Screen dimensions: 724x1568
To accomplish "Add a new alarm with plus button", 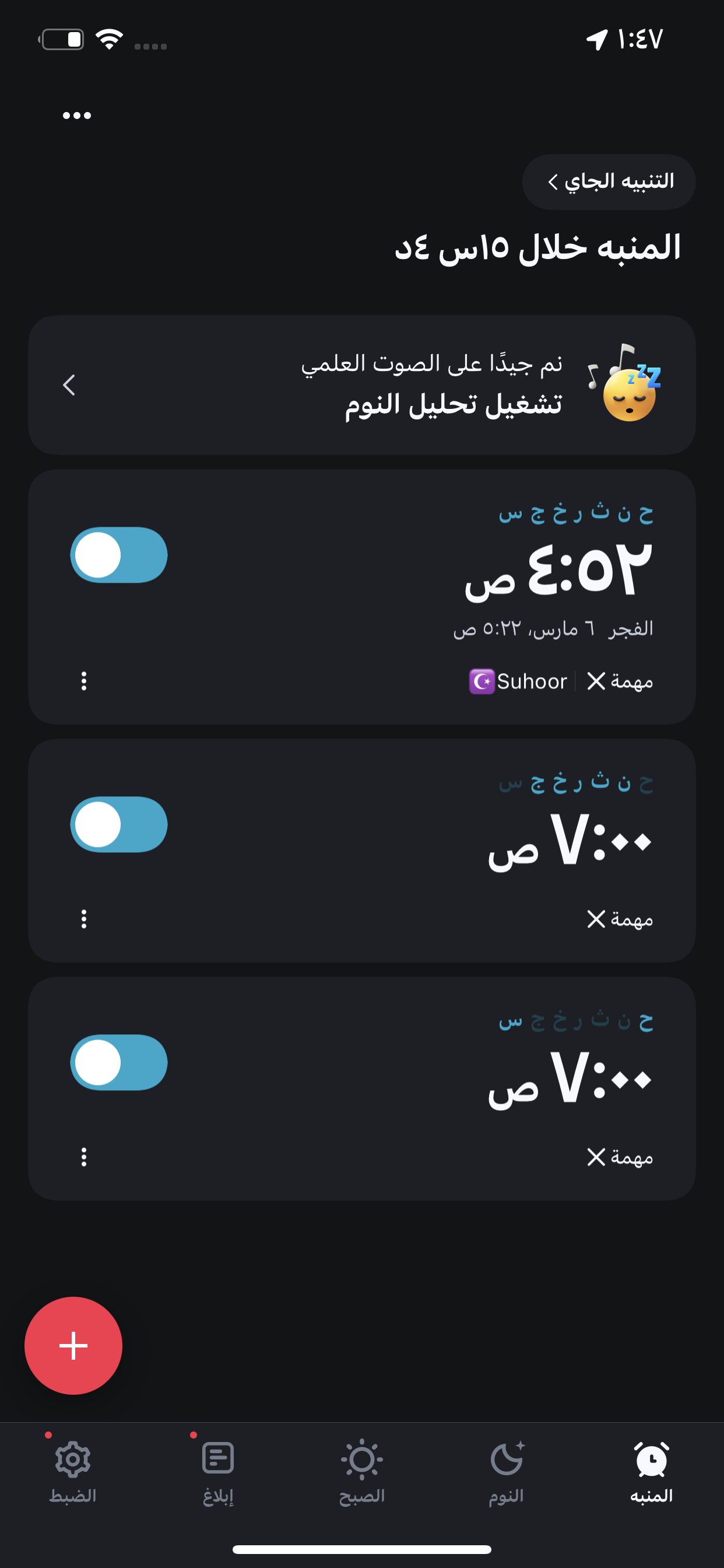I will 73,1346.
